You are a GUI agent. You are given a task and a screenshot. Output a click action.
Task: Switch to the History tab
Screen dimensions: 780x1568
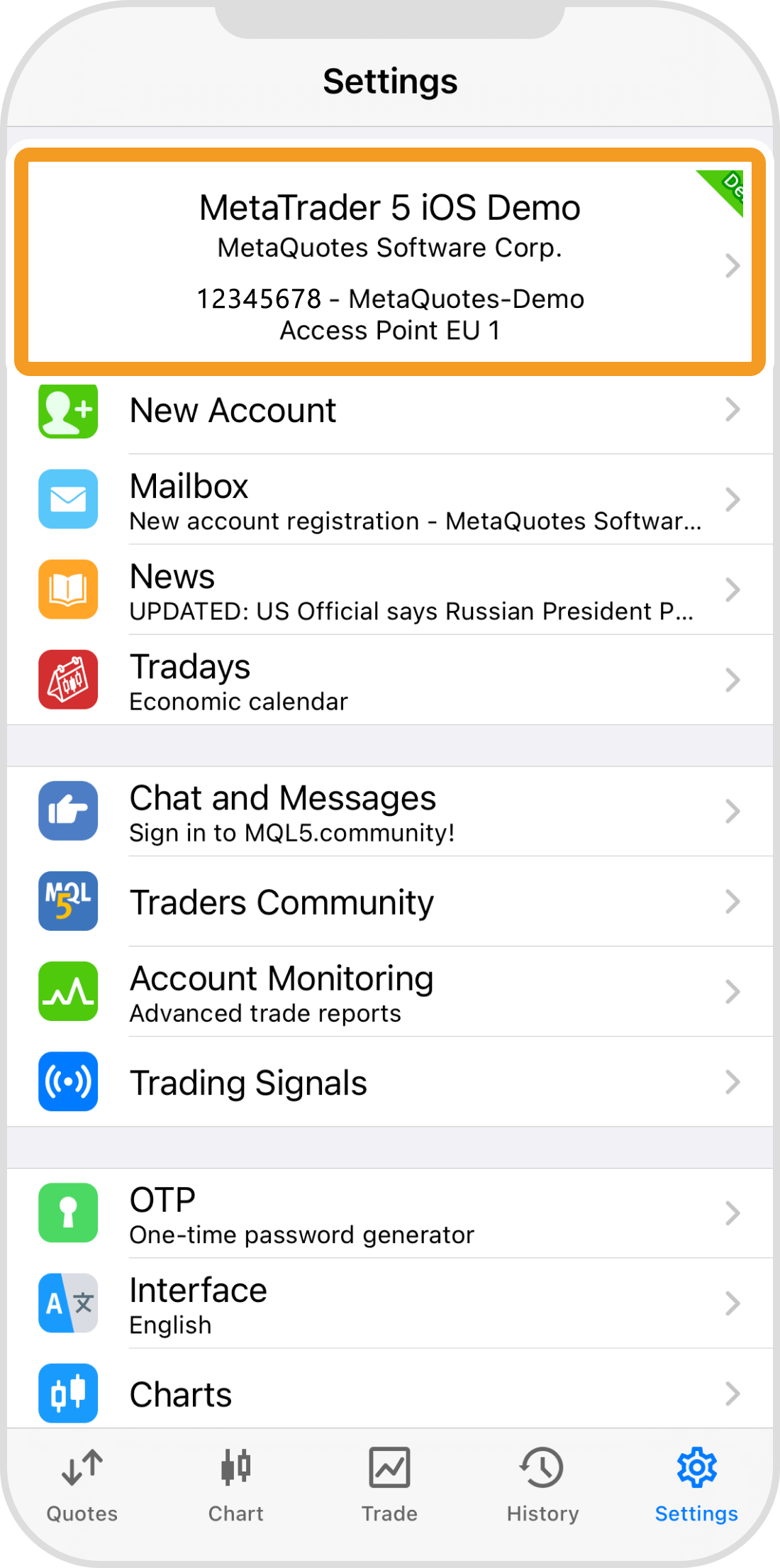click(x=542, y=1484)
